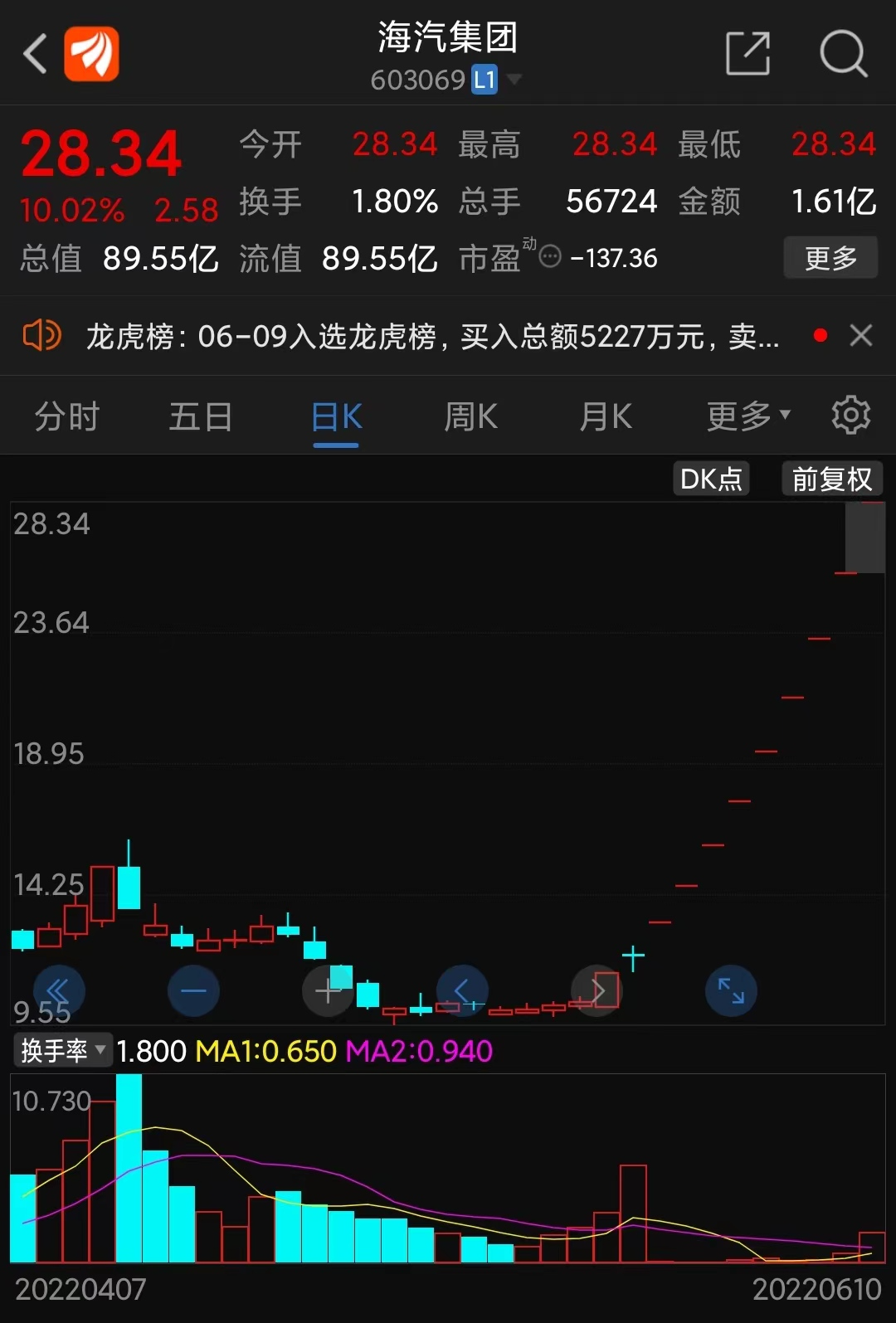Dismiss the 龙虎榜 notice banner

861,336
